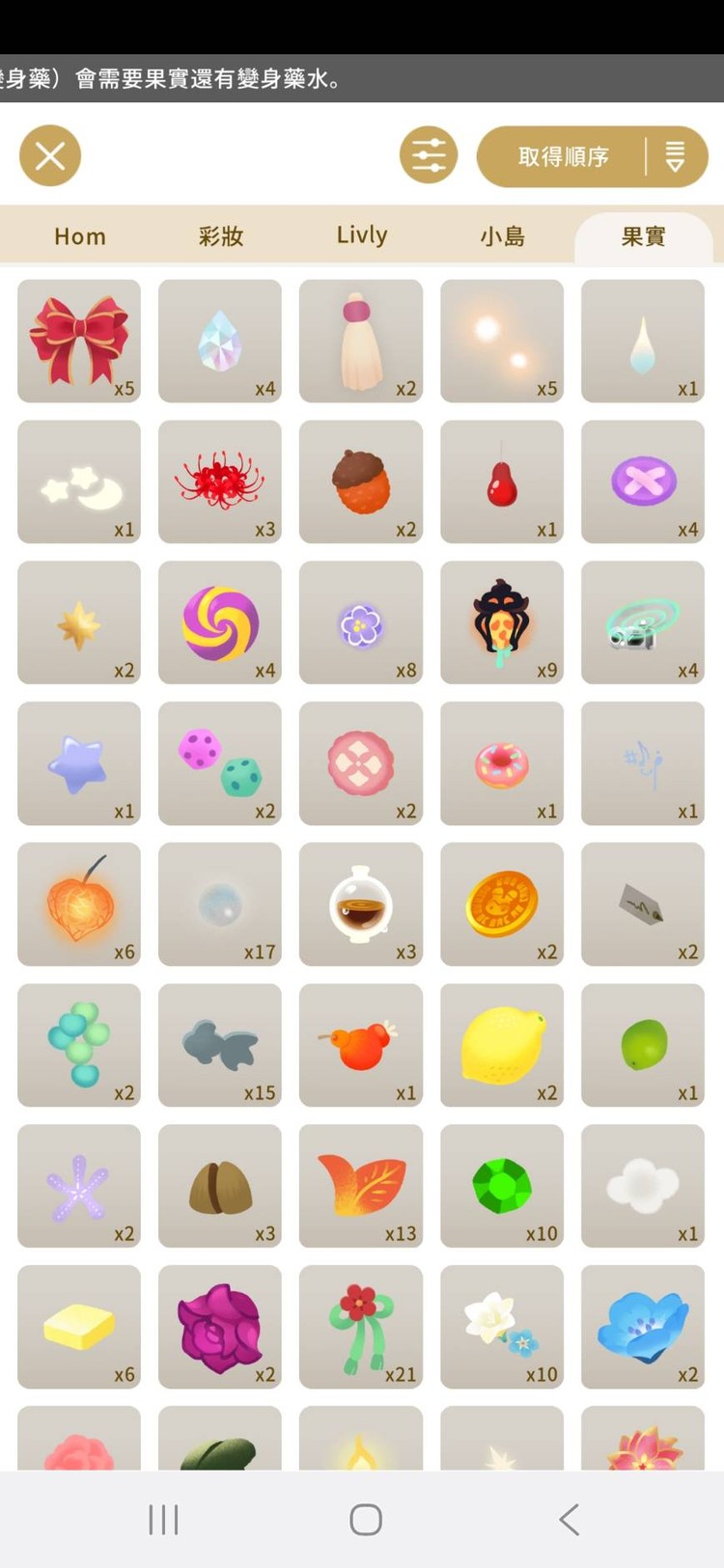Select the pink donut item
Image resolution: width=724 pixels, height=1568 pixels.
[502, 763]
